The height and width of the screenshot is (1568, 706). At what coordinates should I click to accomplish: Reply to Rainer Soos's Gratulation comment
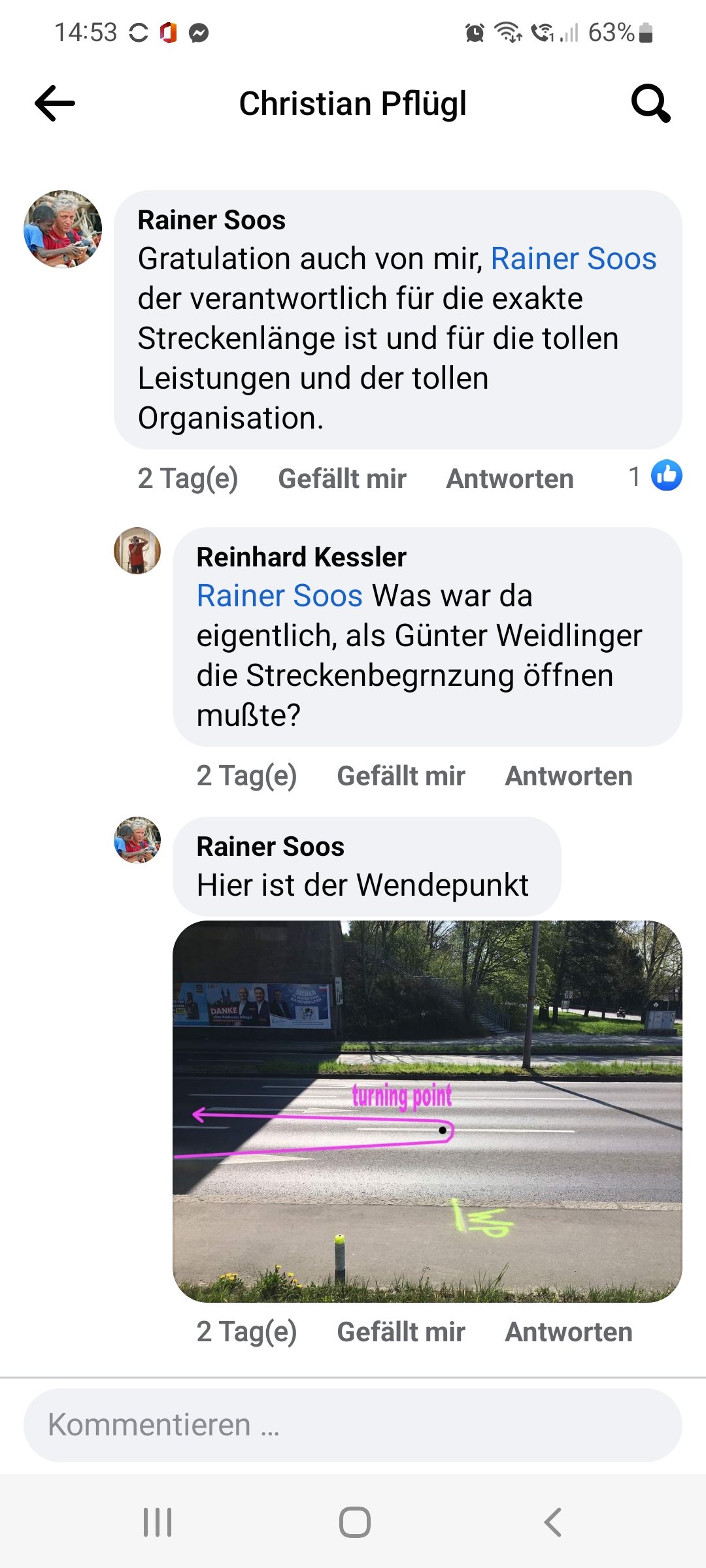tap(510, 478)
